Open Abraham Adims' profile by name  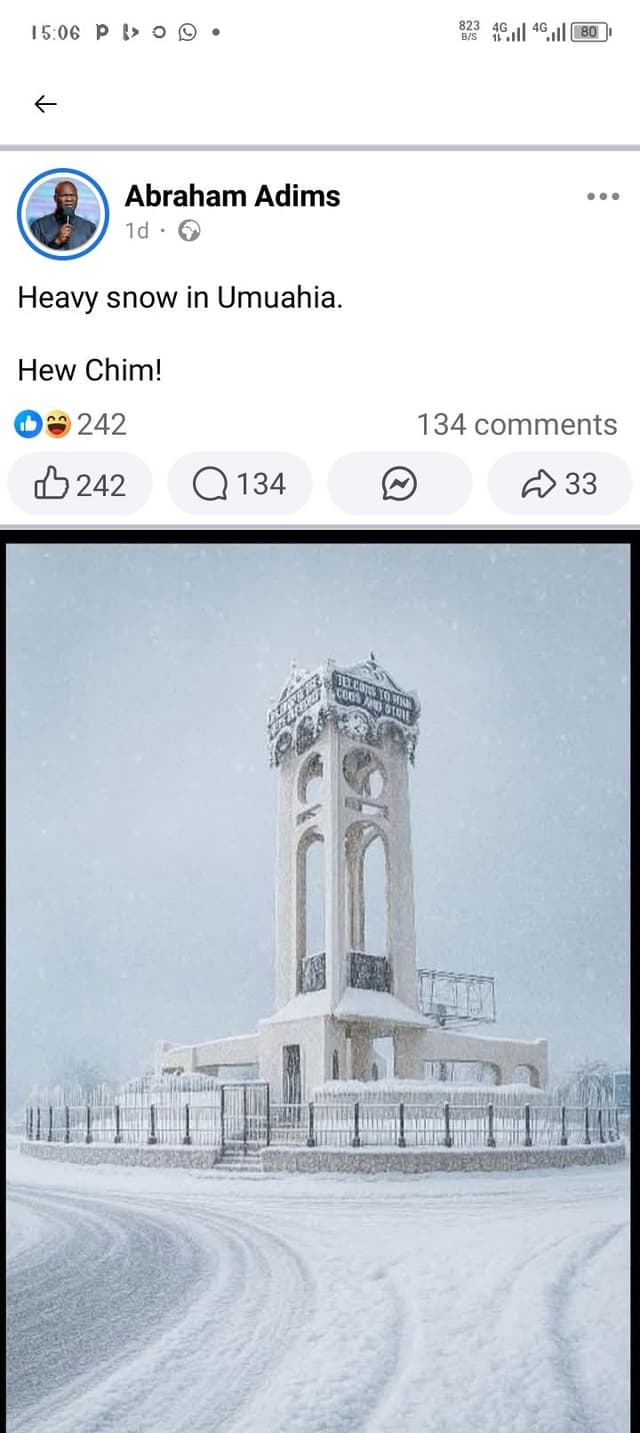(232, 196)
